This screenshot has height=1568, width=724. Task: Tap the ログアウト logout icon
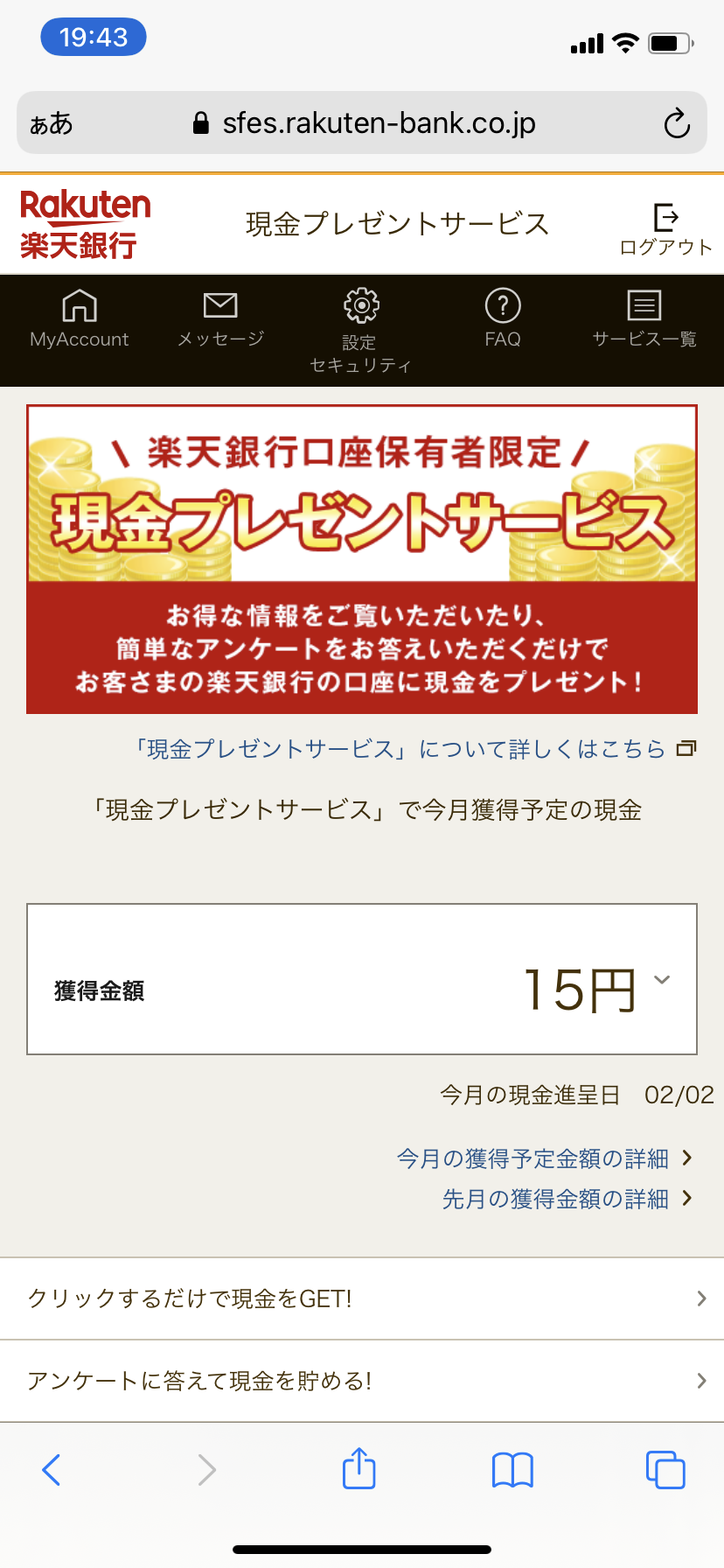tap(665, 228)
